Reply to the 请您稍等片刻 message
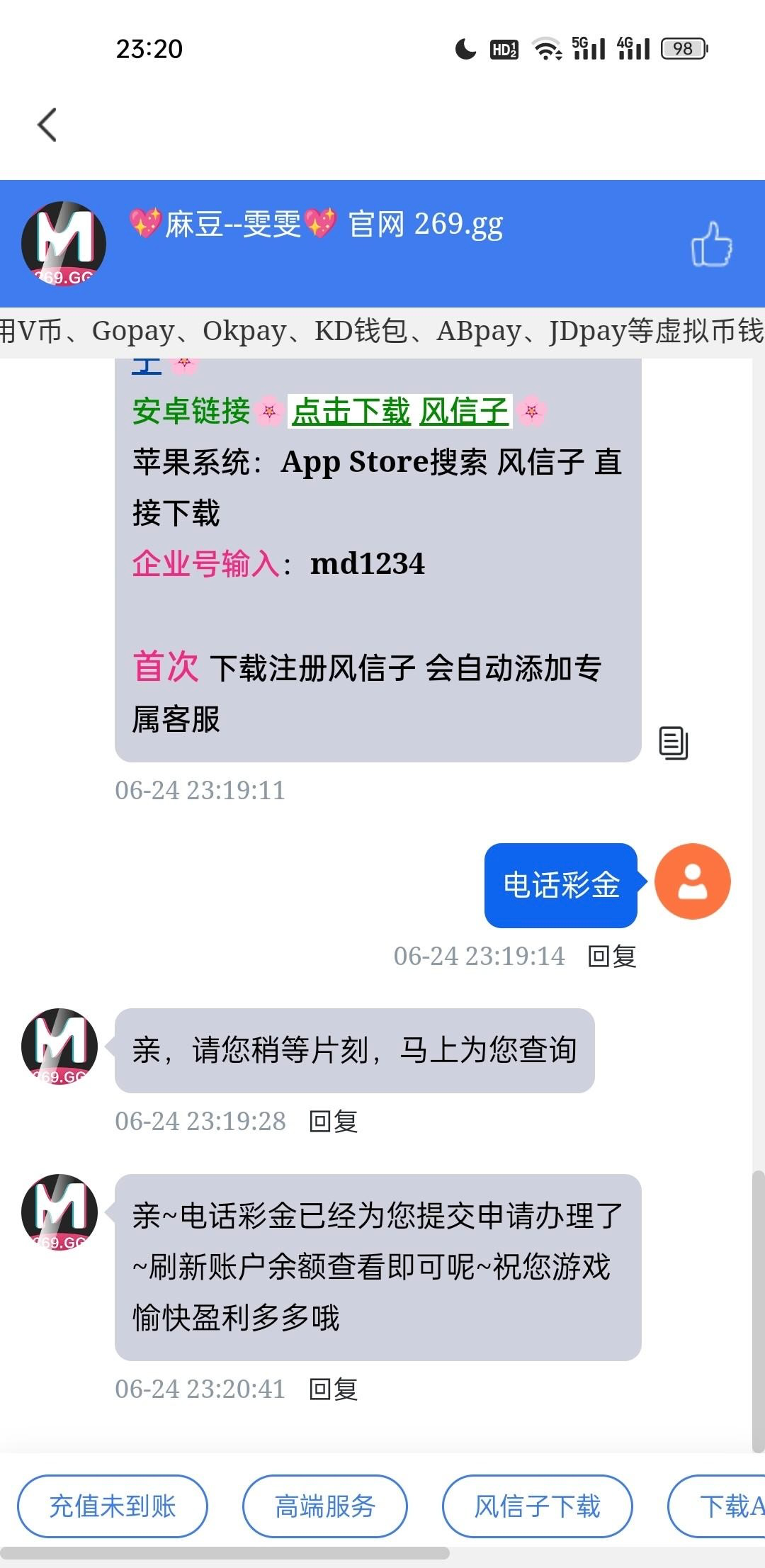The width and height of the screenshot is (765, 1568). [334, 1122]
